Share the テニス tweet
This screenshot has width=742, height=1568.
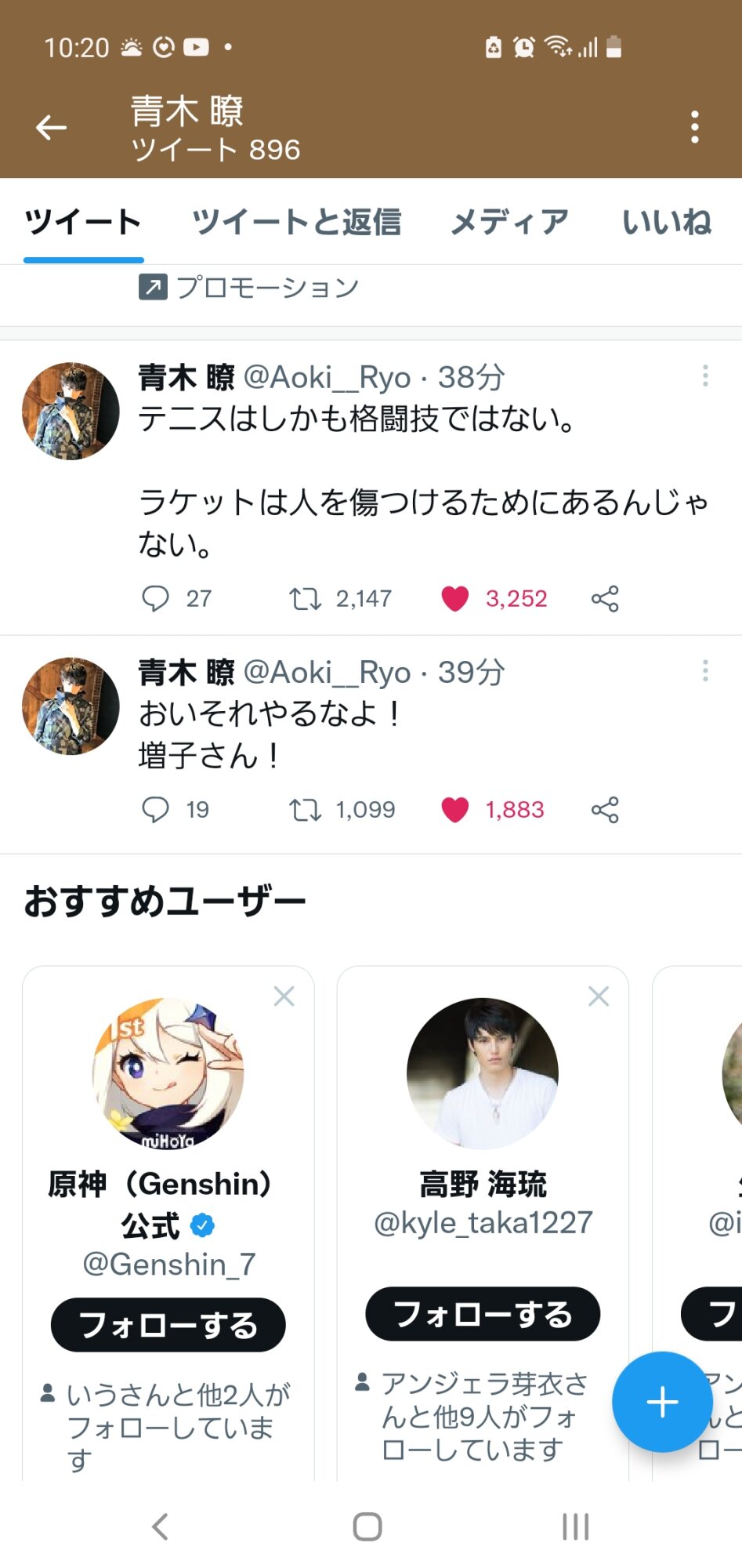click(605, 599)
